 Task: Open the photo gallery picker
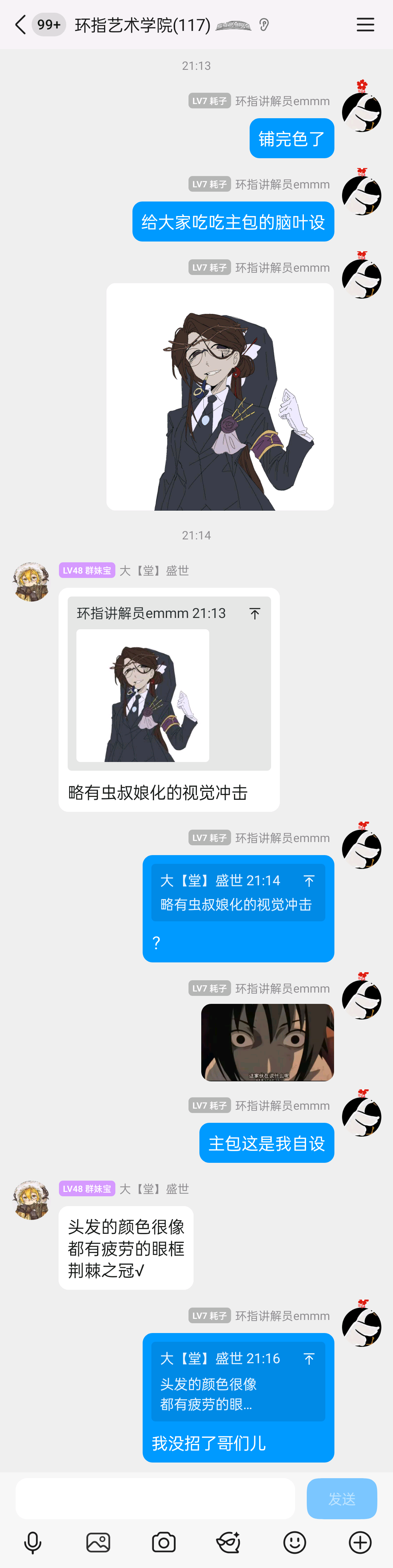98,1542
